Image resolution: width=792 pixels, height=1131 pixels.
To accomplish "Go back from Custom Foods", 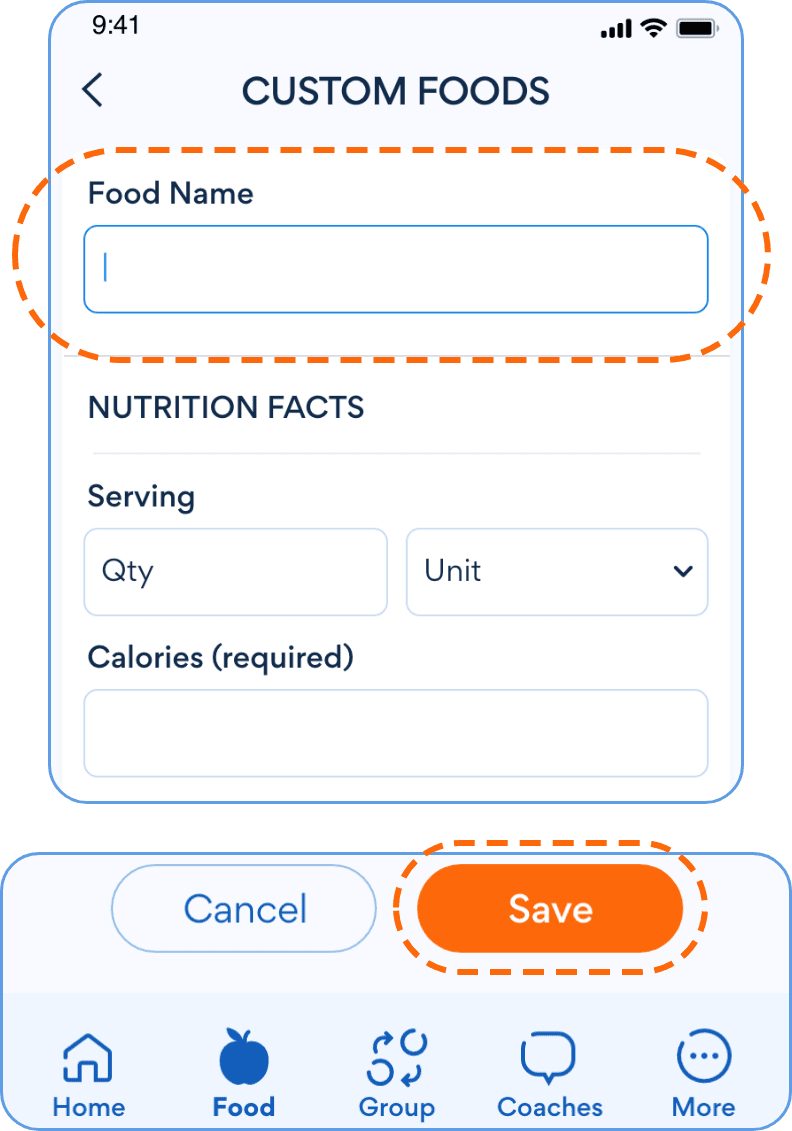I will [92, 90].
